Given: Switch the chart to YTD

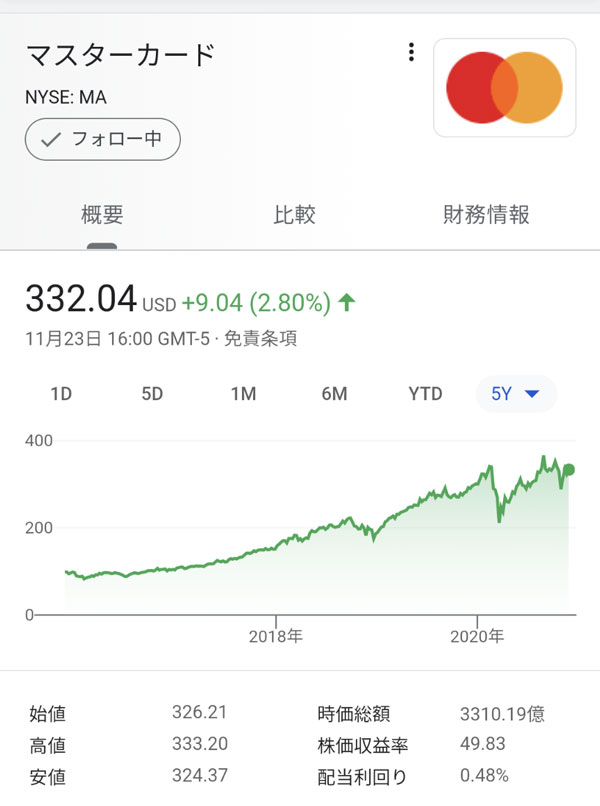Looking at the screenshot, I should click(x=425, y=394).
